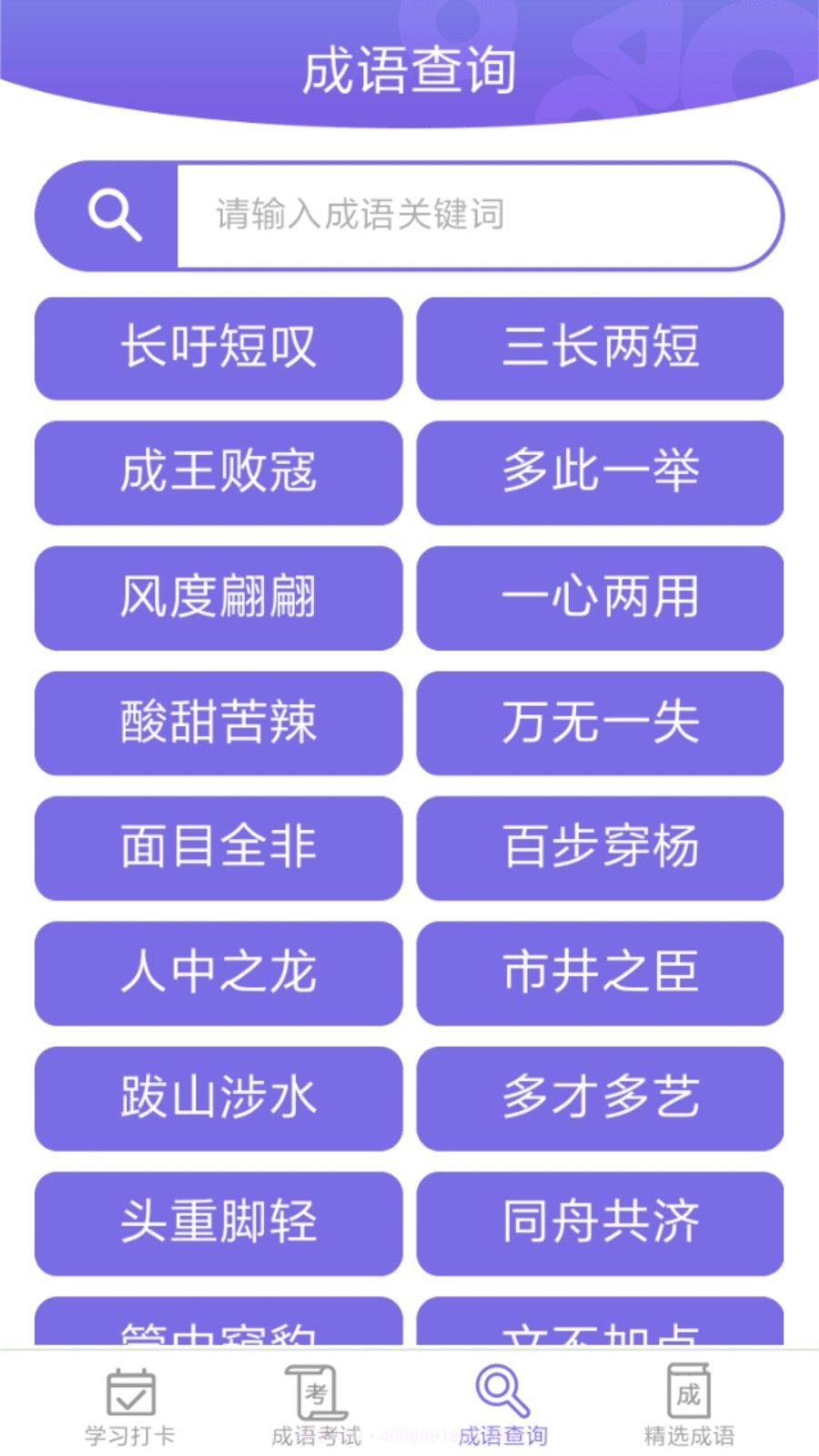Switch to the 精选成语 tab

pyautogui.click(x=689, y=1406)
